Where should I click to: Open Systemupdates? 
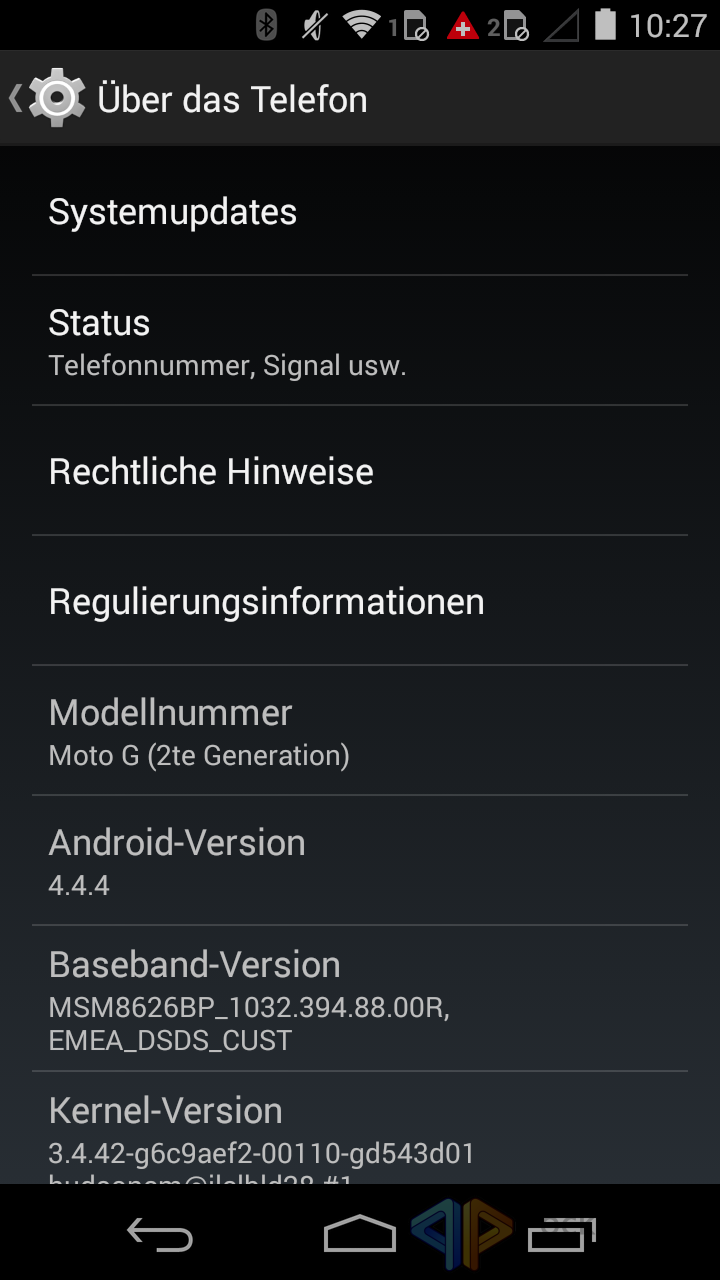click(360, 212)
